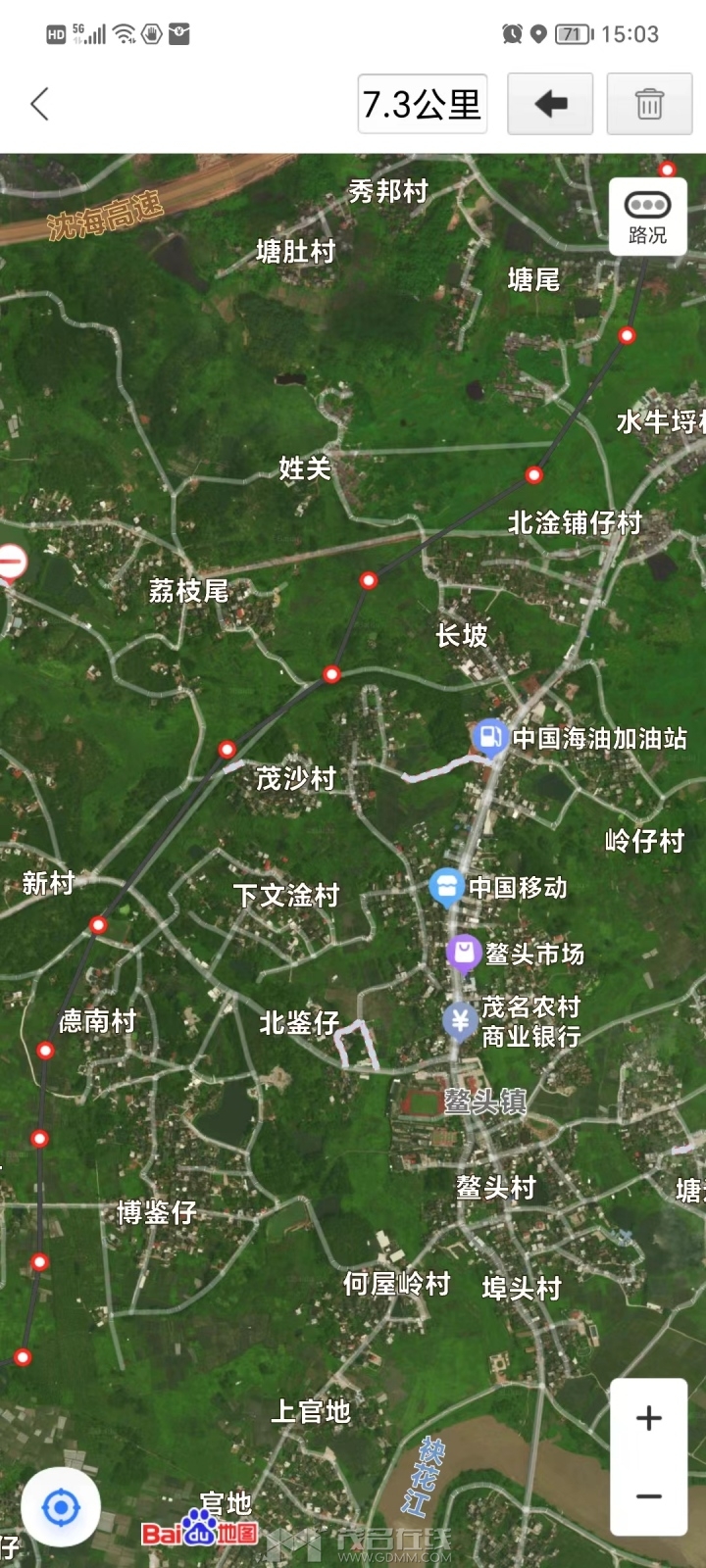Toggle the 路况 traffic layer
Screen dimensions: 706x1568
648,217
